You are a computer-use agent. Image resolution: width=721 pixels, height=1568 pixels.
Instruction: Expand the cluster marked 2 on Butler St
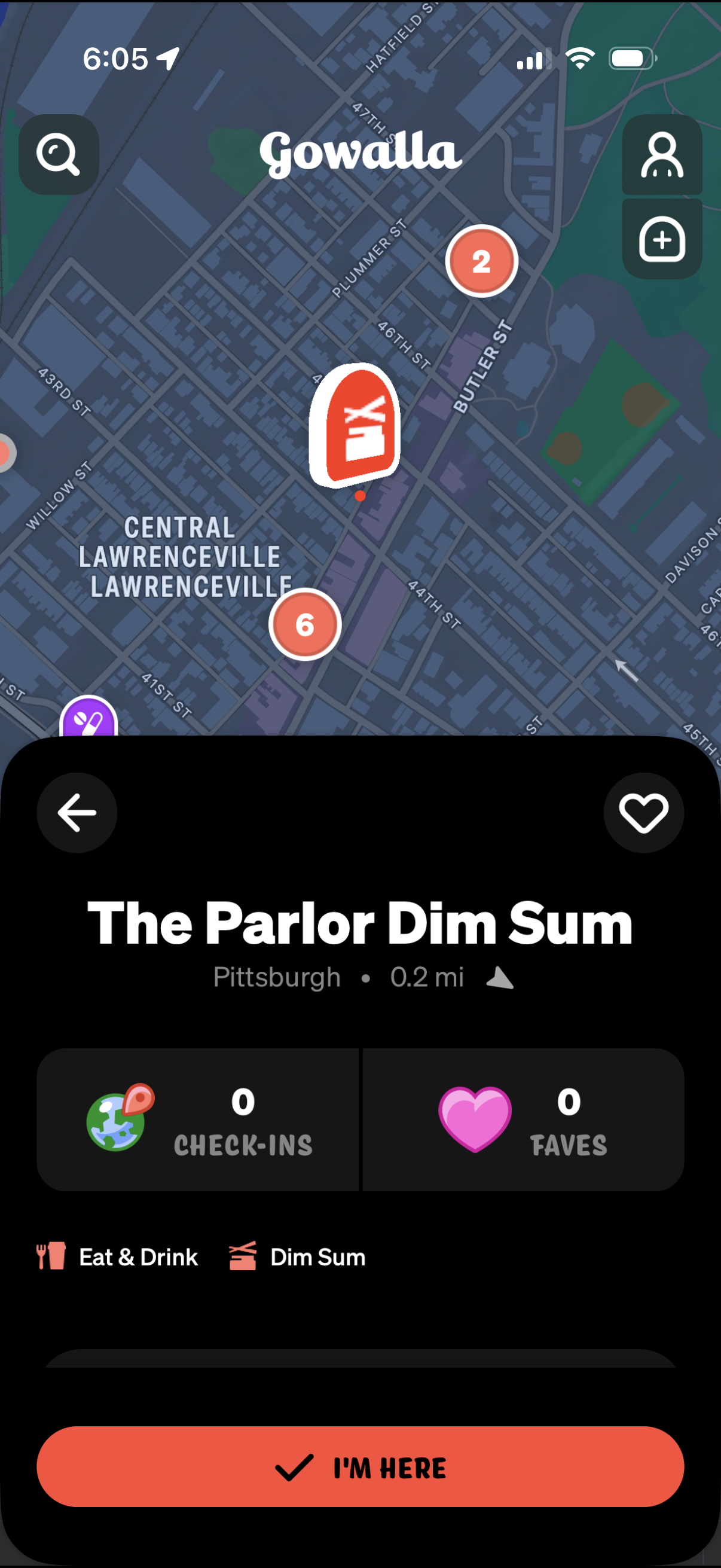(481, 261)
